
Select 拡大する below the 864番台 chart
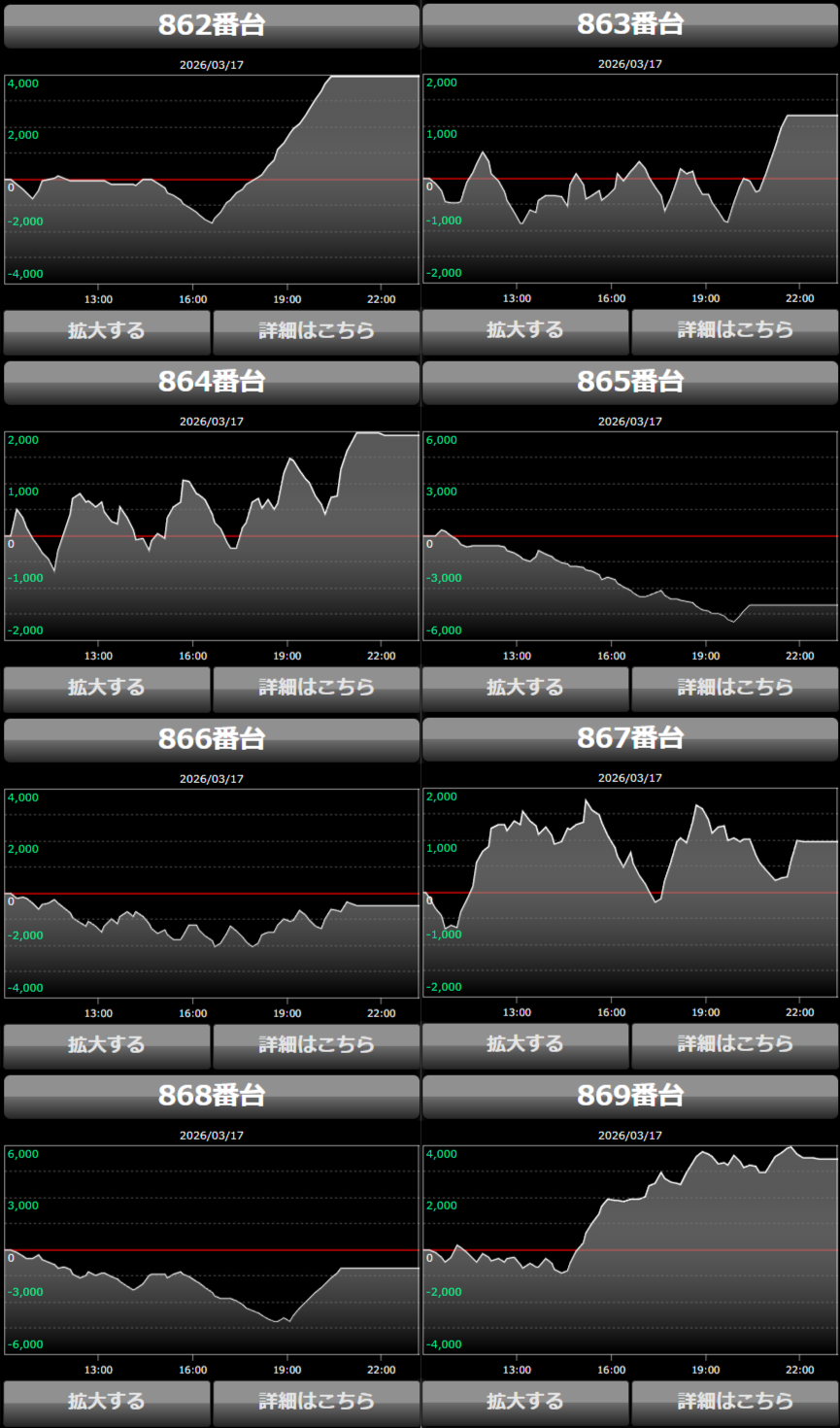tap(107, 688)
